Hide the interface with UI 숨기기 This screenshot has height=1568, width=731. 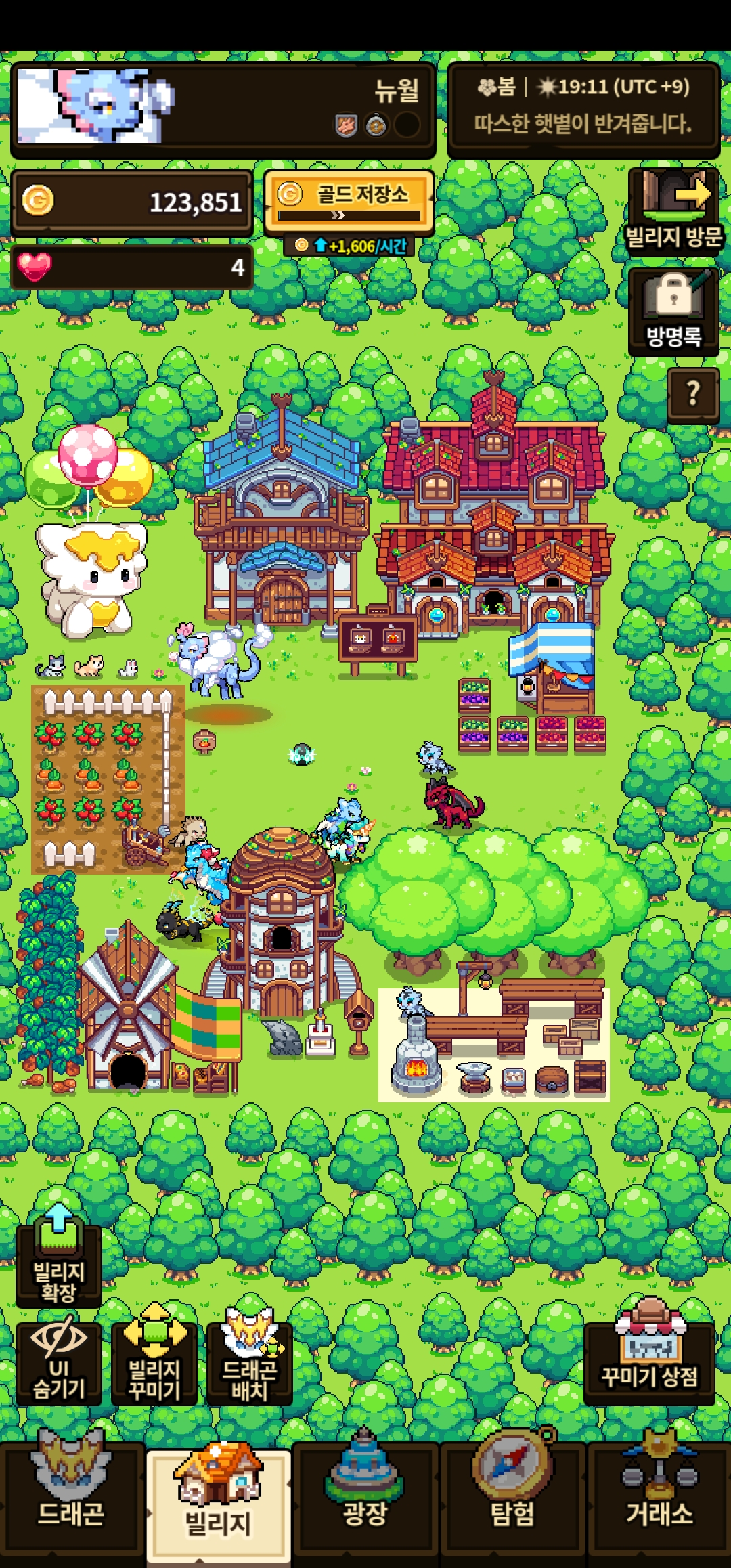click(x=59, y=1362)
